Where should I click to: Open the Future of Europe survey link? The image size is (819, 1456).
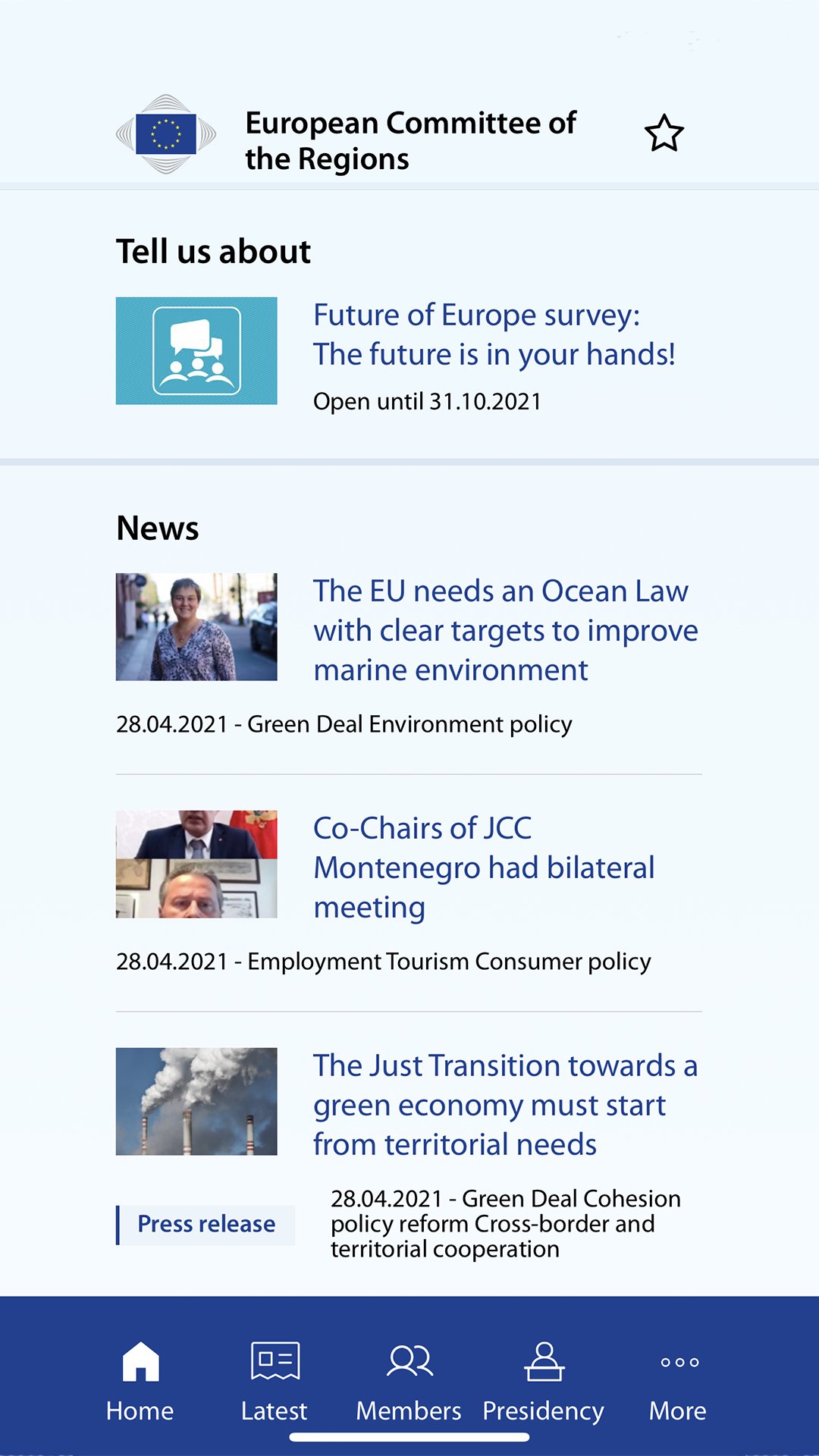tap(494, 334)
